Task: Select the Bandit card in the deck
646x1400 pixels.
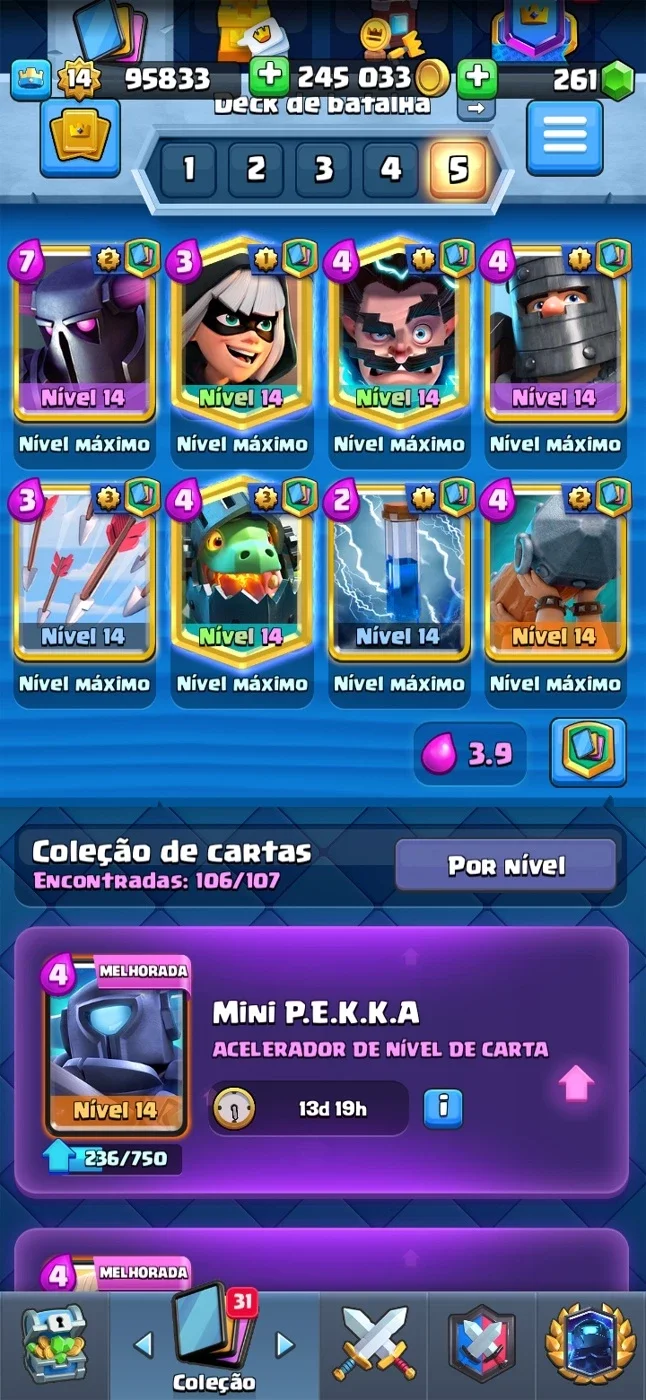Action: [241, 332]
